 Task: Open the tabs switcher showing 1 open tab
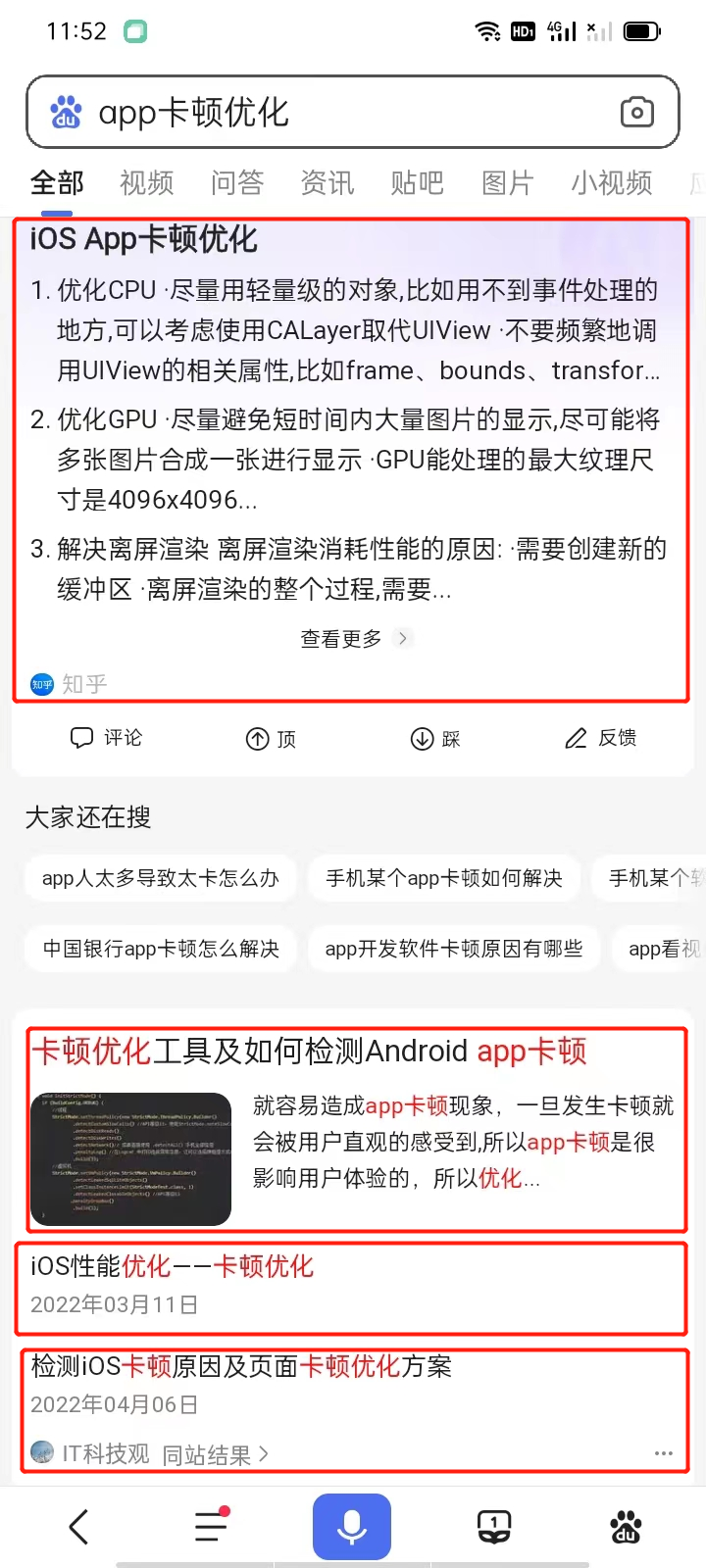click(x=494, y=1527)
